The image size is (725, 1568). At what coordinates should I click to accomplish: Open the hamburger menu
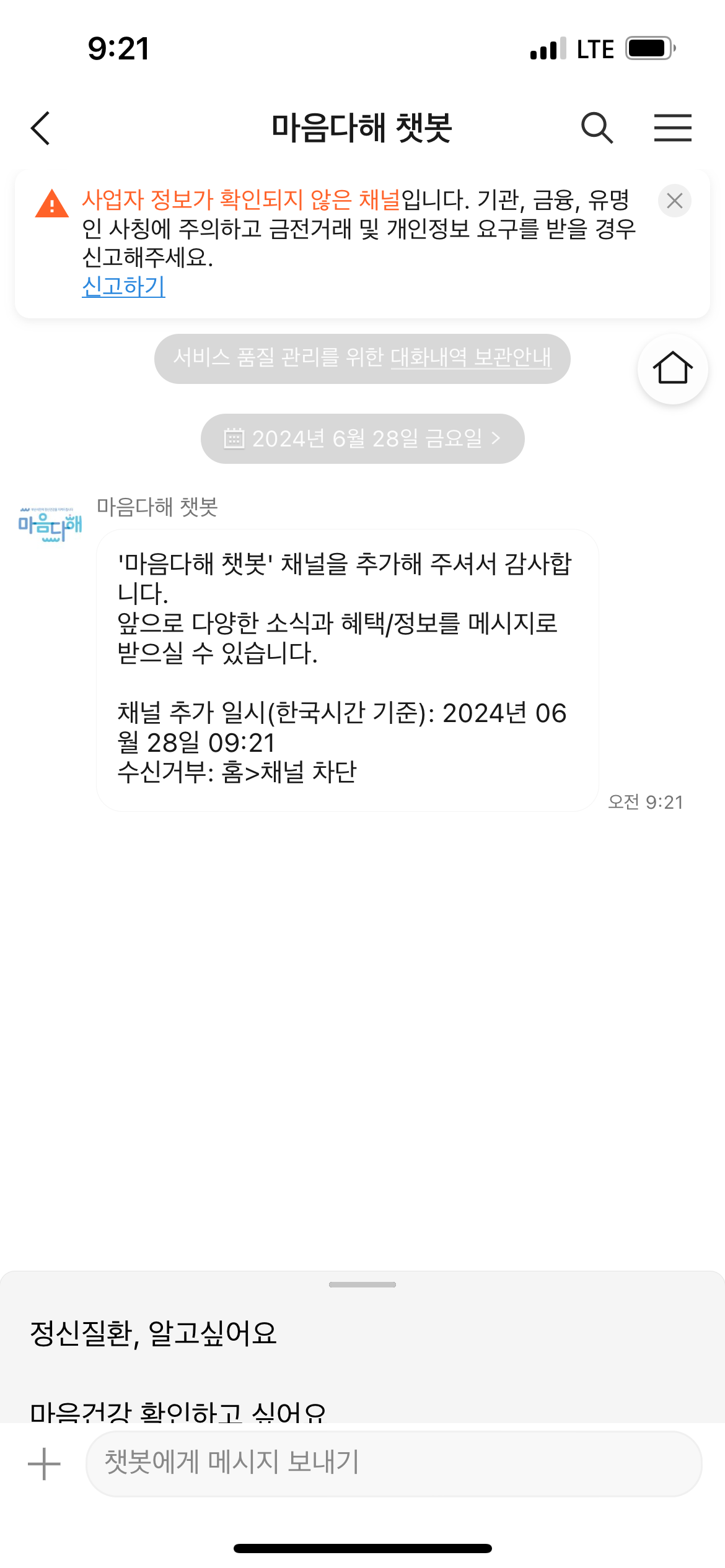point(672,128)
